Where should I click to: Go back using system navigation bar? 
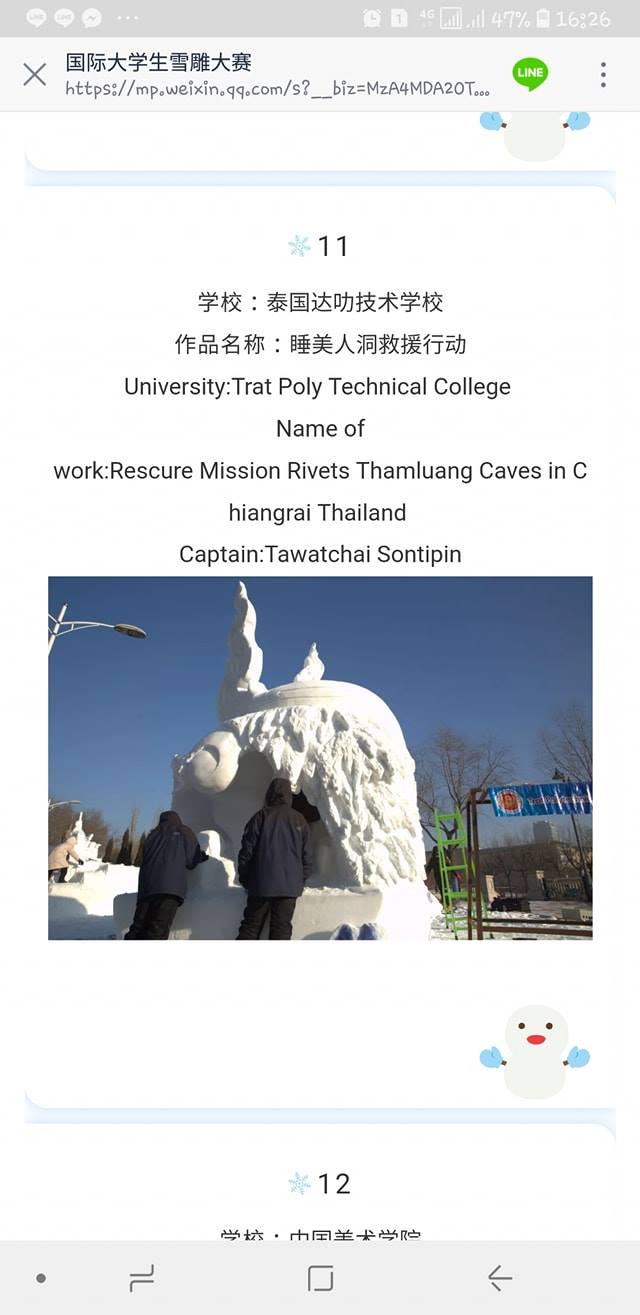pos(499,1278)
